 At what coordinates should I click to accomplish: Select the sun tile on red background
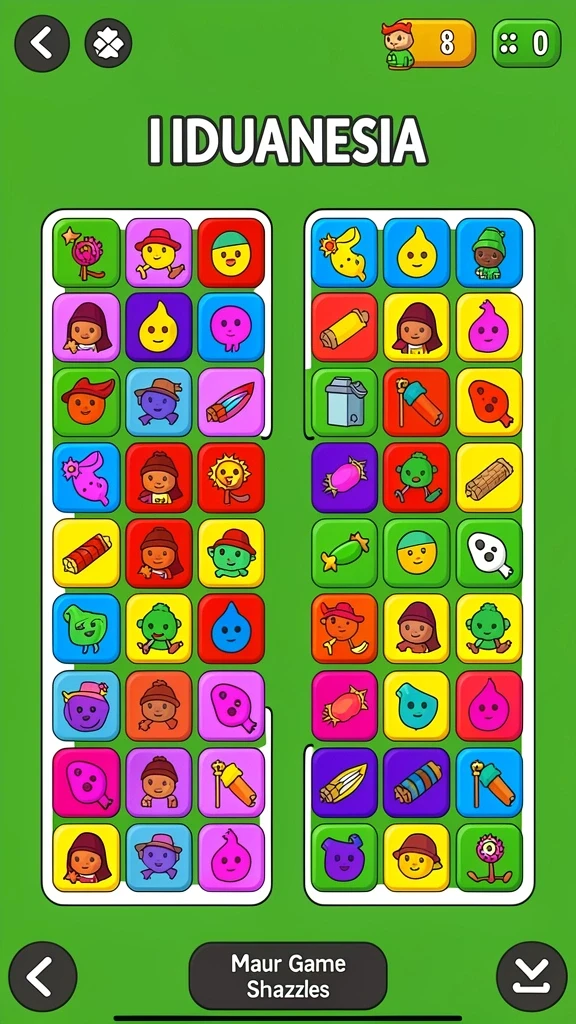click(231, 477)
